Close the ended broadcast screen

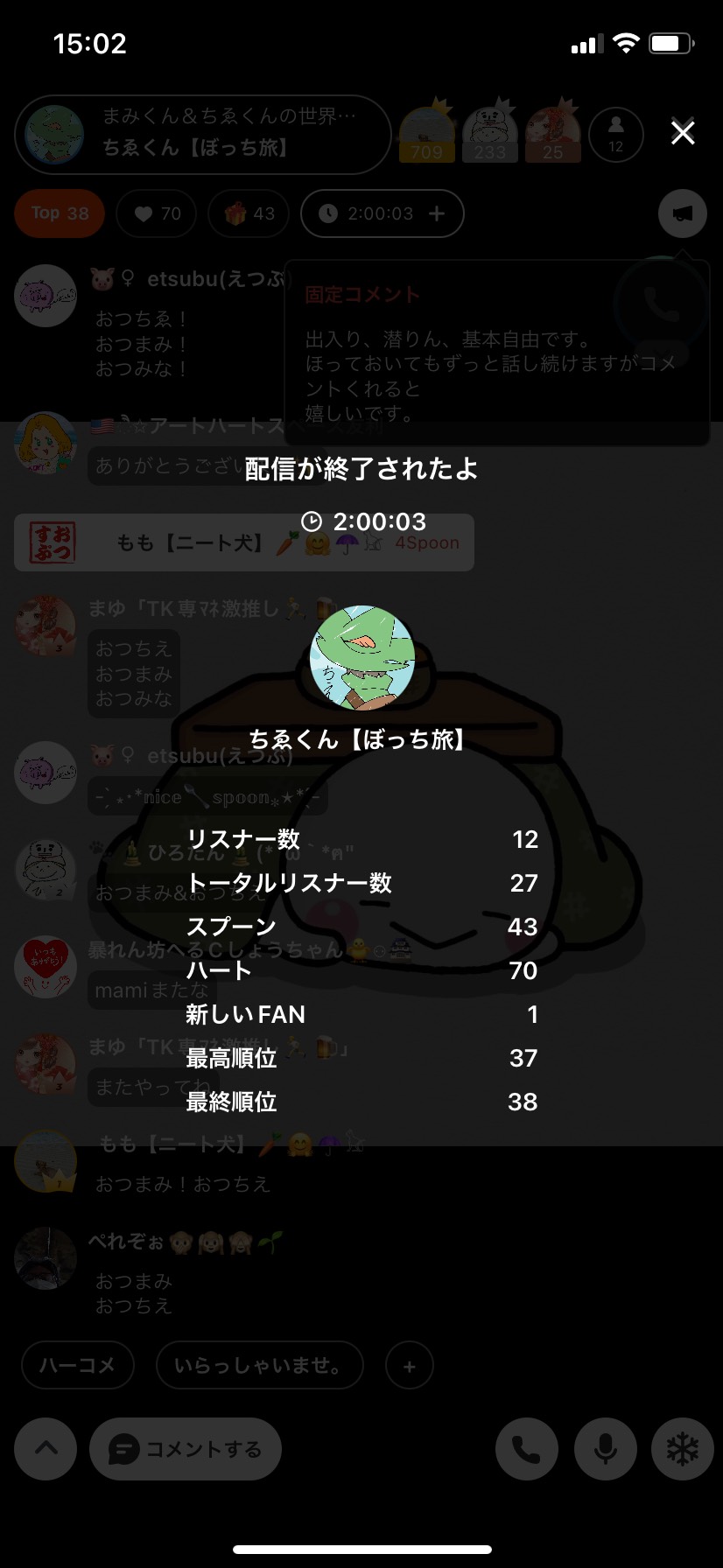coord(682,133)
